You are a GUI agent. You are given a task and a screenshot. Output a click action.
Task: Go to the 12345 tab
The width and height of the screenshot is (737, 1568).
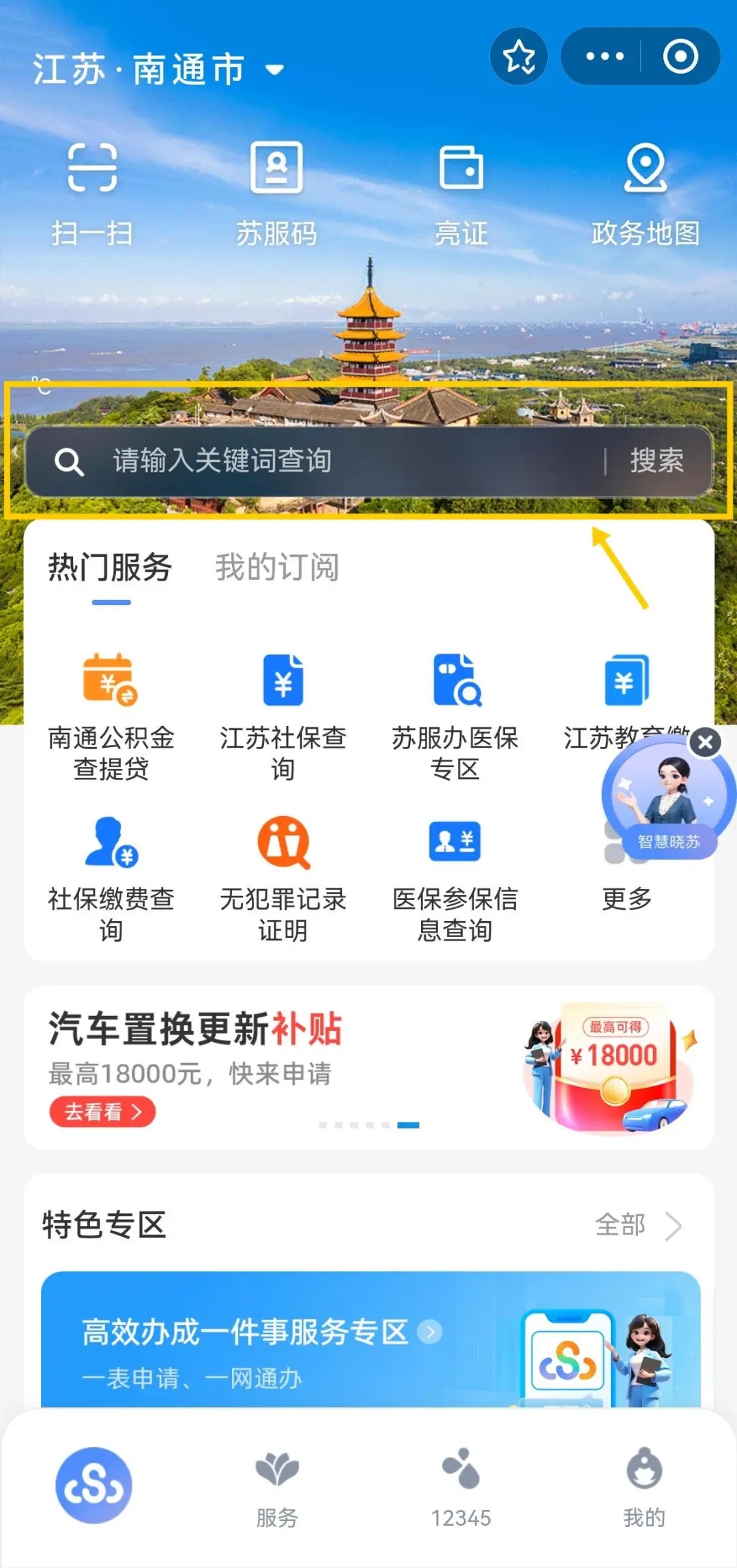pyautogui.click(x=461, y=1487)
